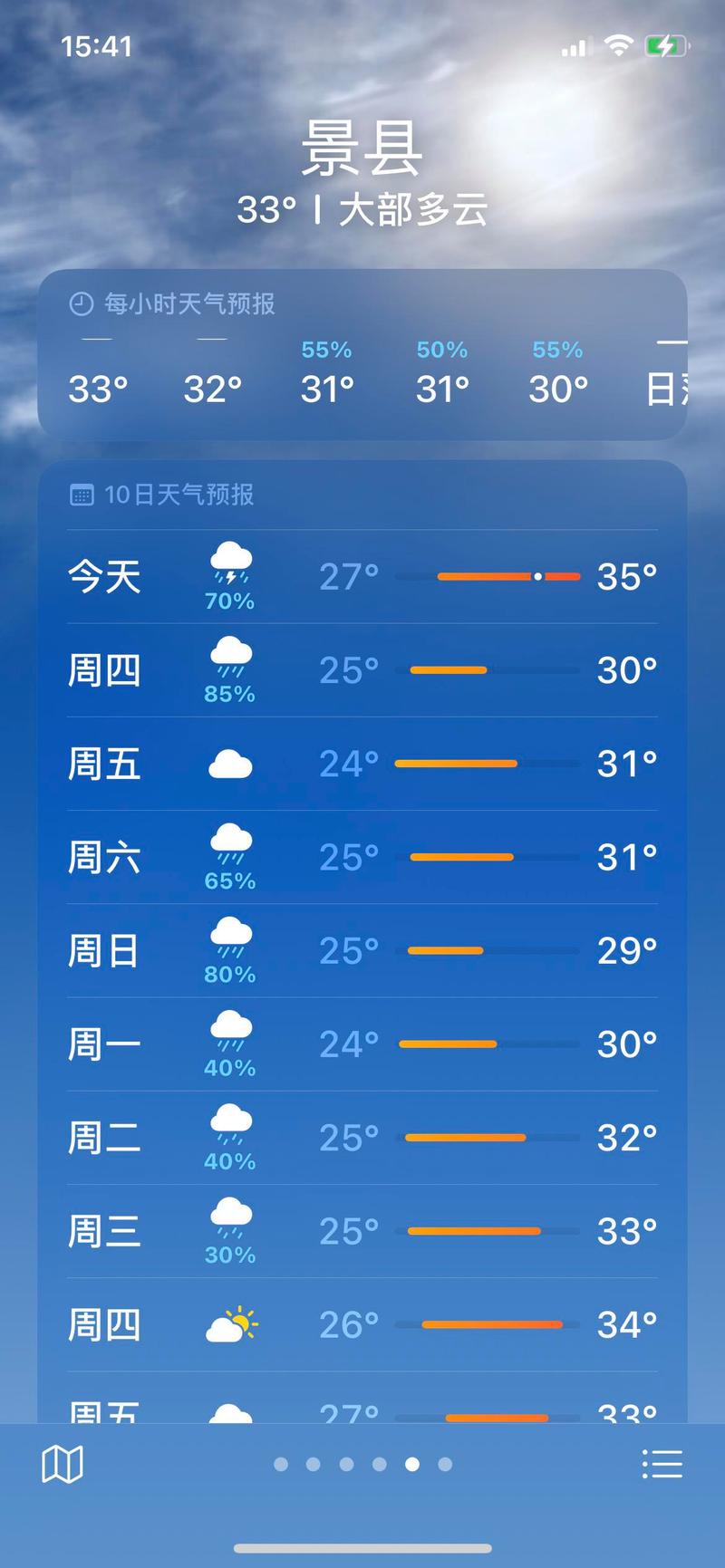Tap the calendar icon beside 10日天气预报

coord(82,495)
